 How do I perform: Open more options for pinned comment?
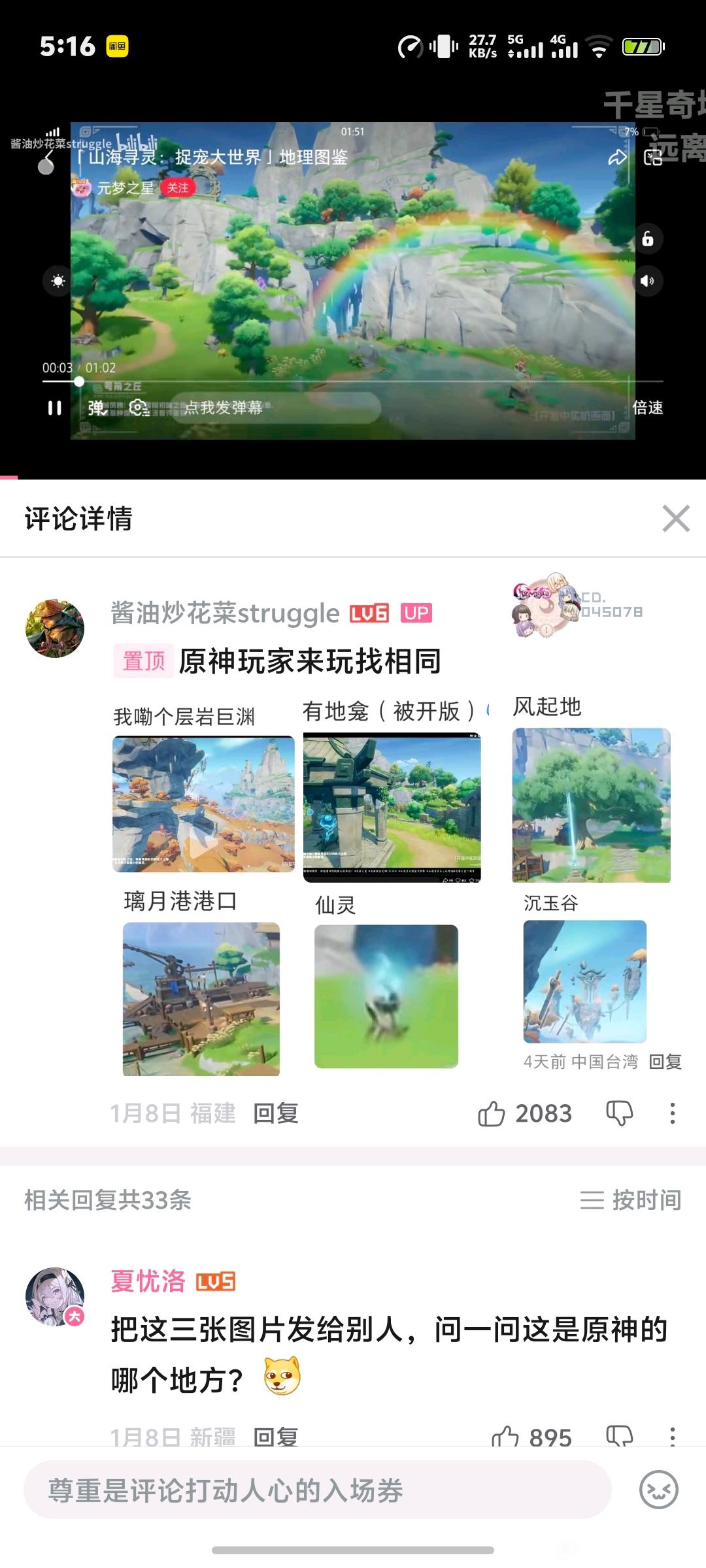tap(672, 1113)
